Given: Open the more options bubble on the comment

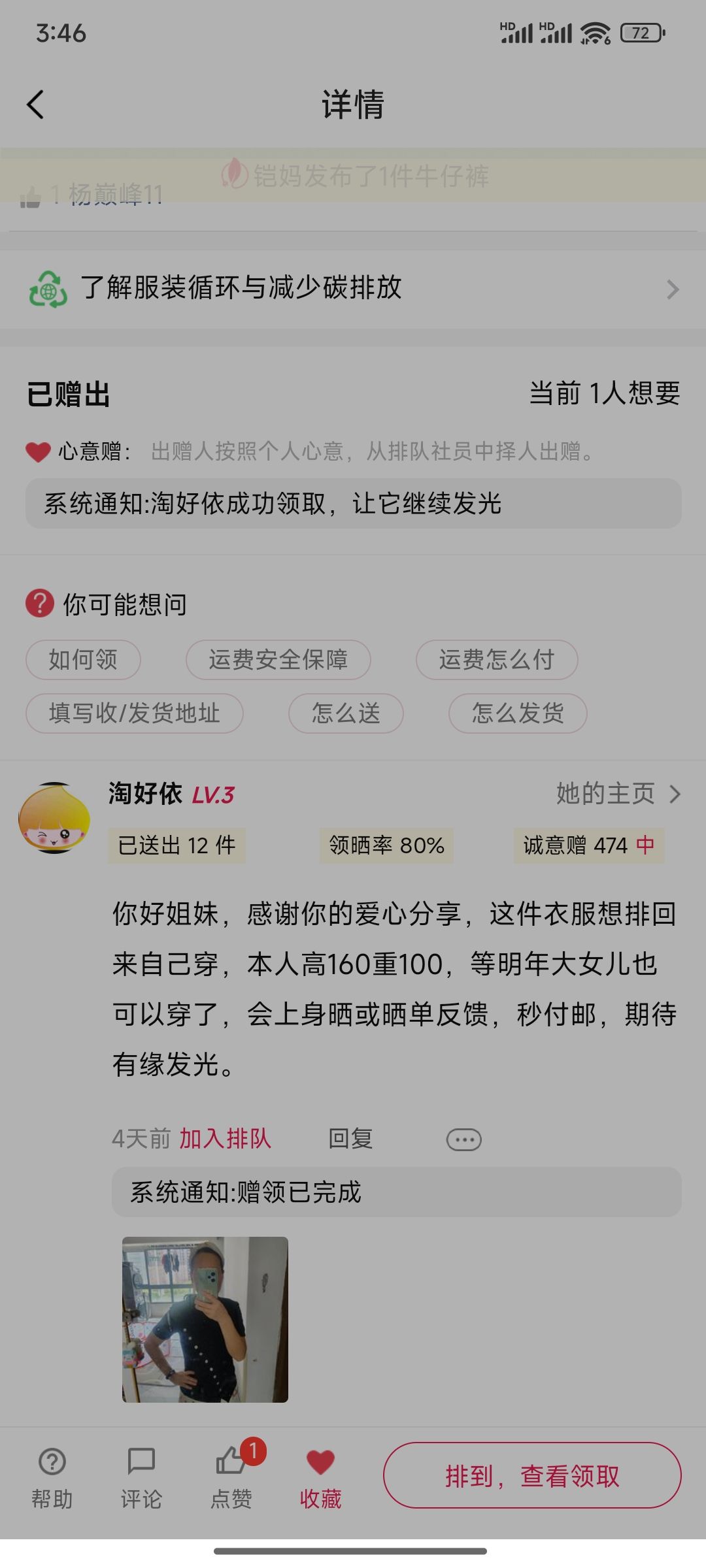Looking at the screenshot, I should [463, 1140].
